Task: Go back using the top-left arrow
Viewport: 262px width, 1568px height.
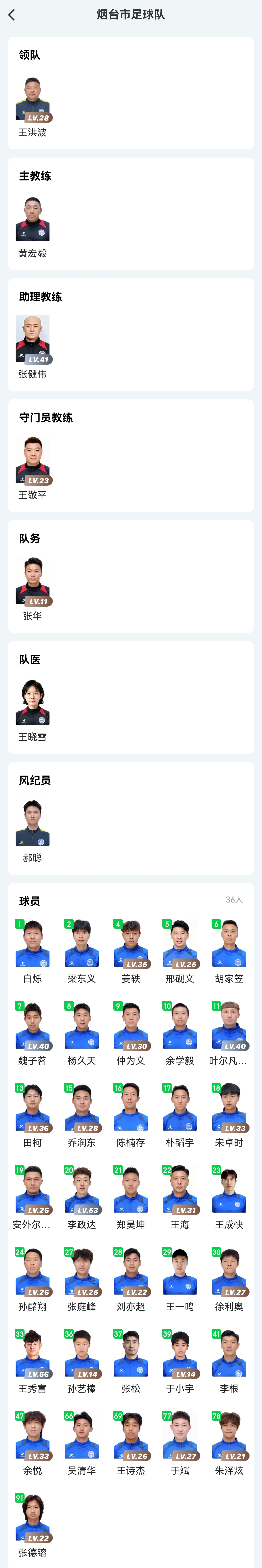Action: pyautogui.click(x=12, y=15)
